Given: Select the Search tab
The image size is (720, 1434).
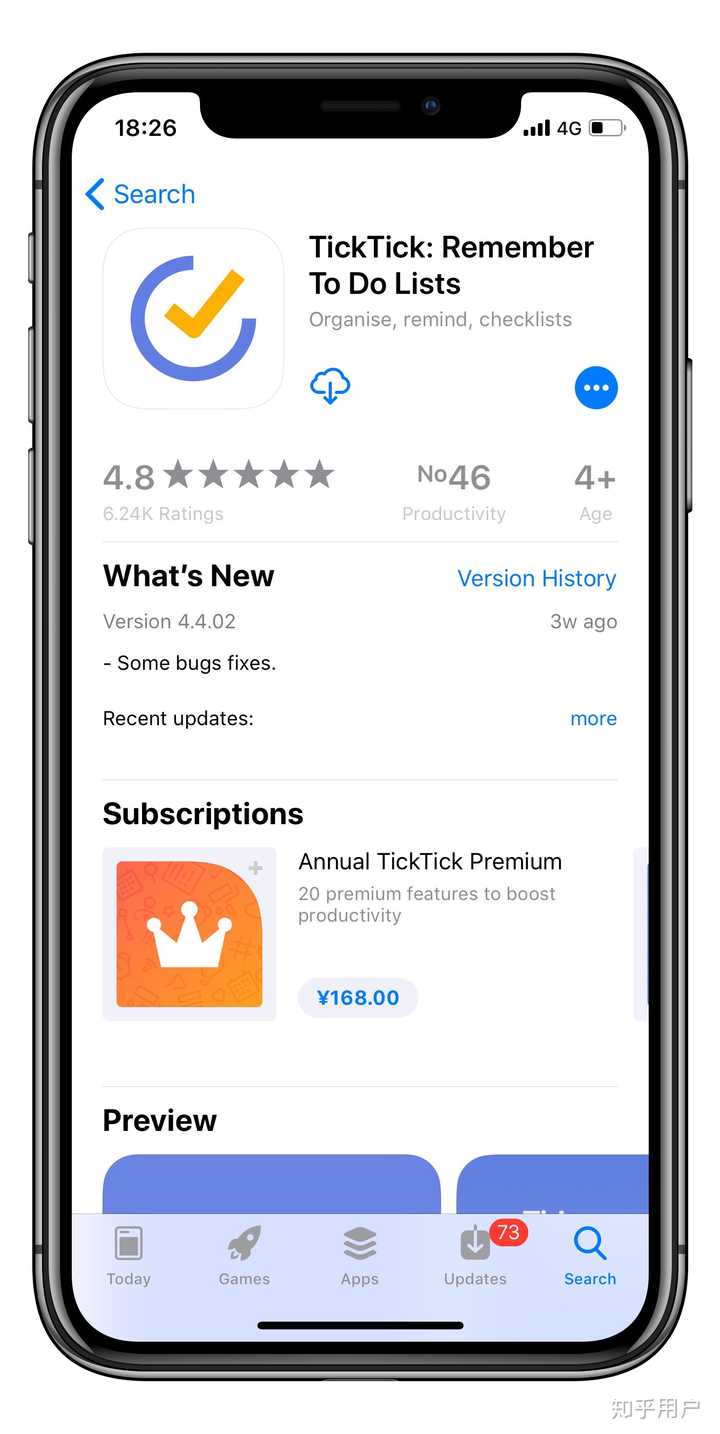Looking at the screenshot, I should [x=590, y=1255].
